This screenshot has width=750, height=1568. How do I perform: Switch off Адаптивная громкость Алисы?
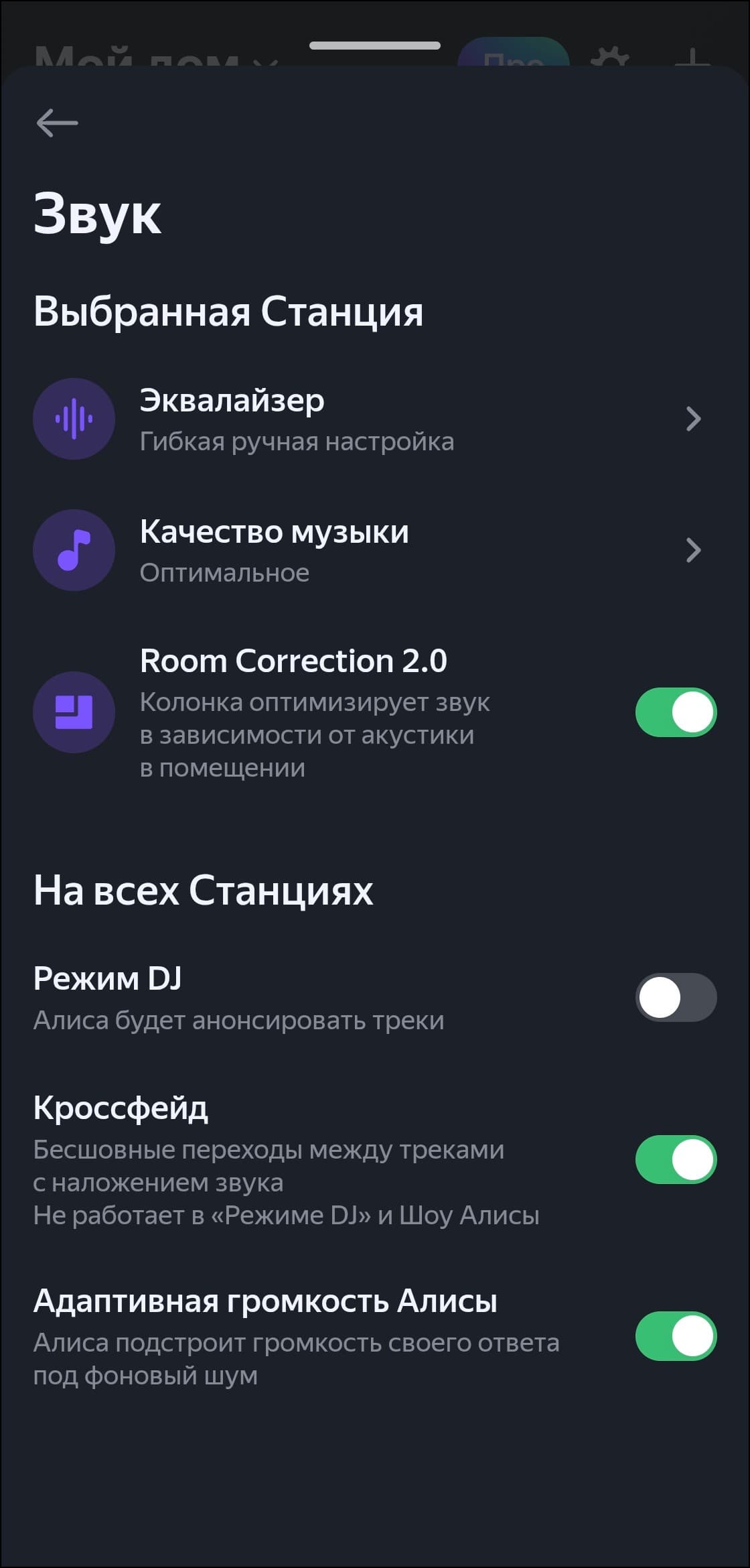[676, 1336]
